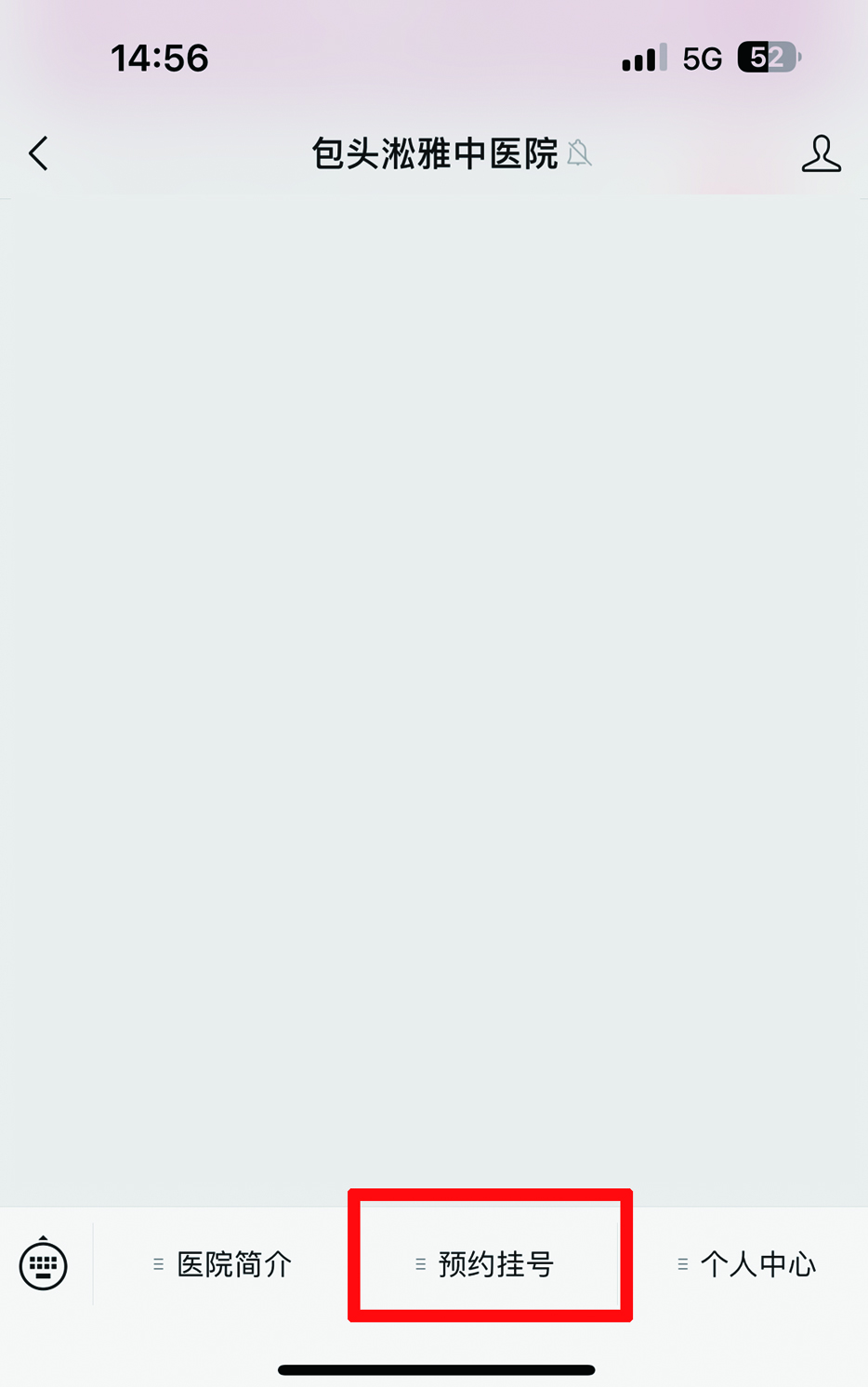Viewport: 868px width, 1387px height.
Task: Switch to keyboard input mode
Action: (44, 1264)
